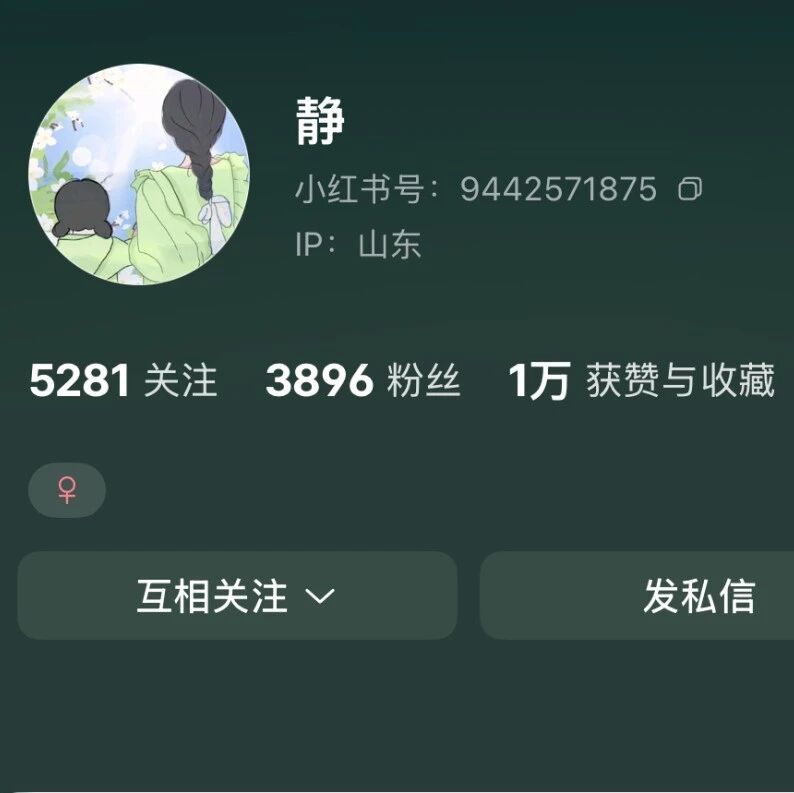Expand the 互相关注 dropdown button
794x793 pixels.
(x=237, y=596)
